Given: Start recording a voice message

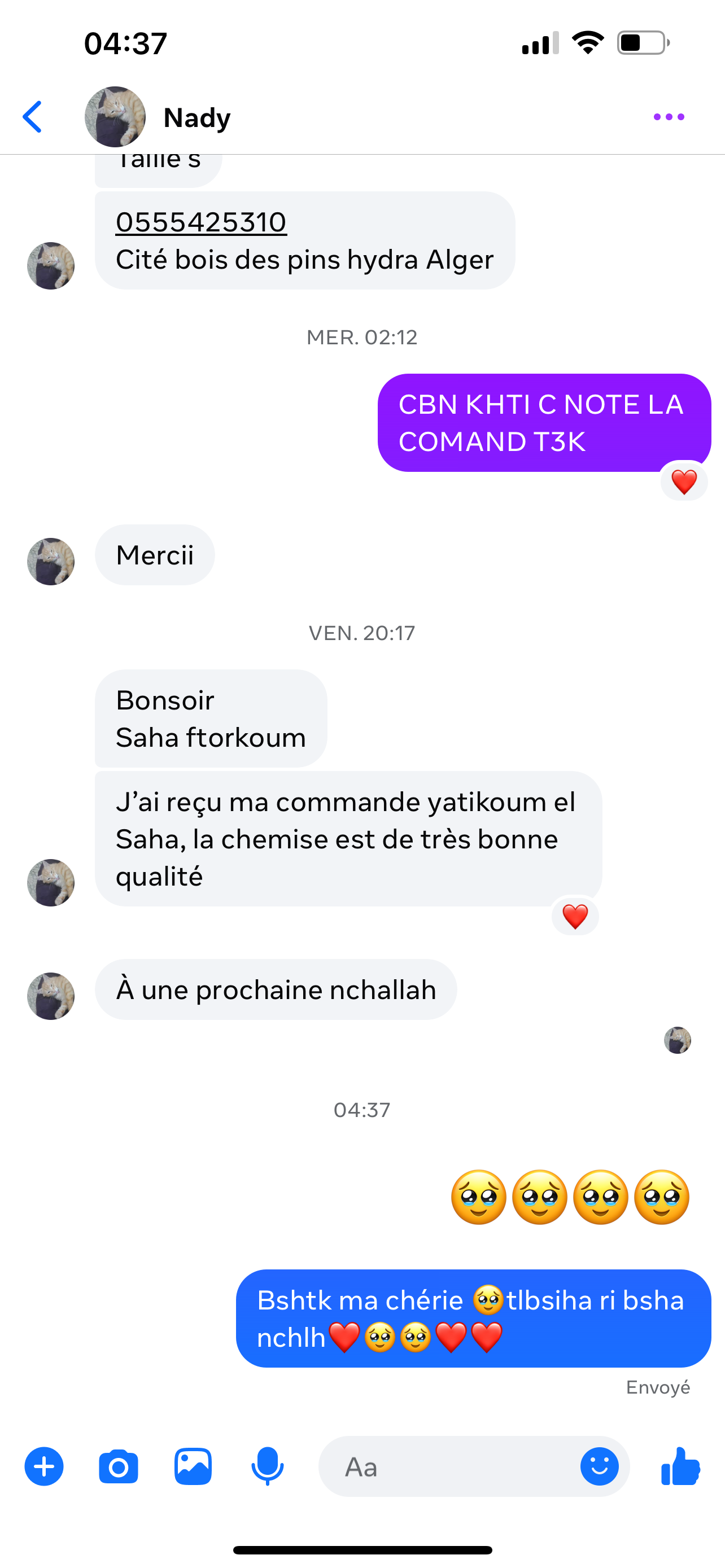Looking at the screenshot, I should tap(267, 1467).
